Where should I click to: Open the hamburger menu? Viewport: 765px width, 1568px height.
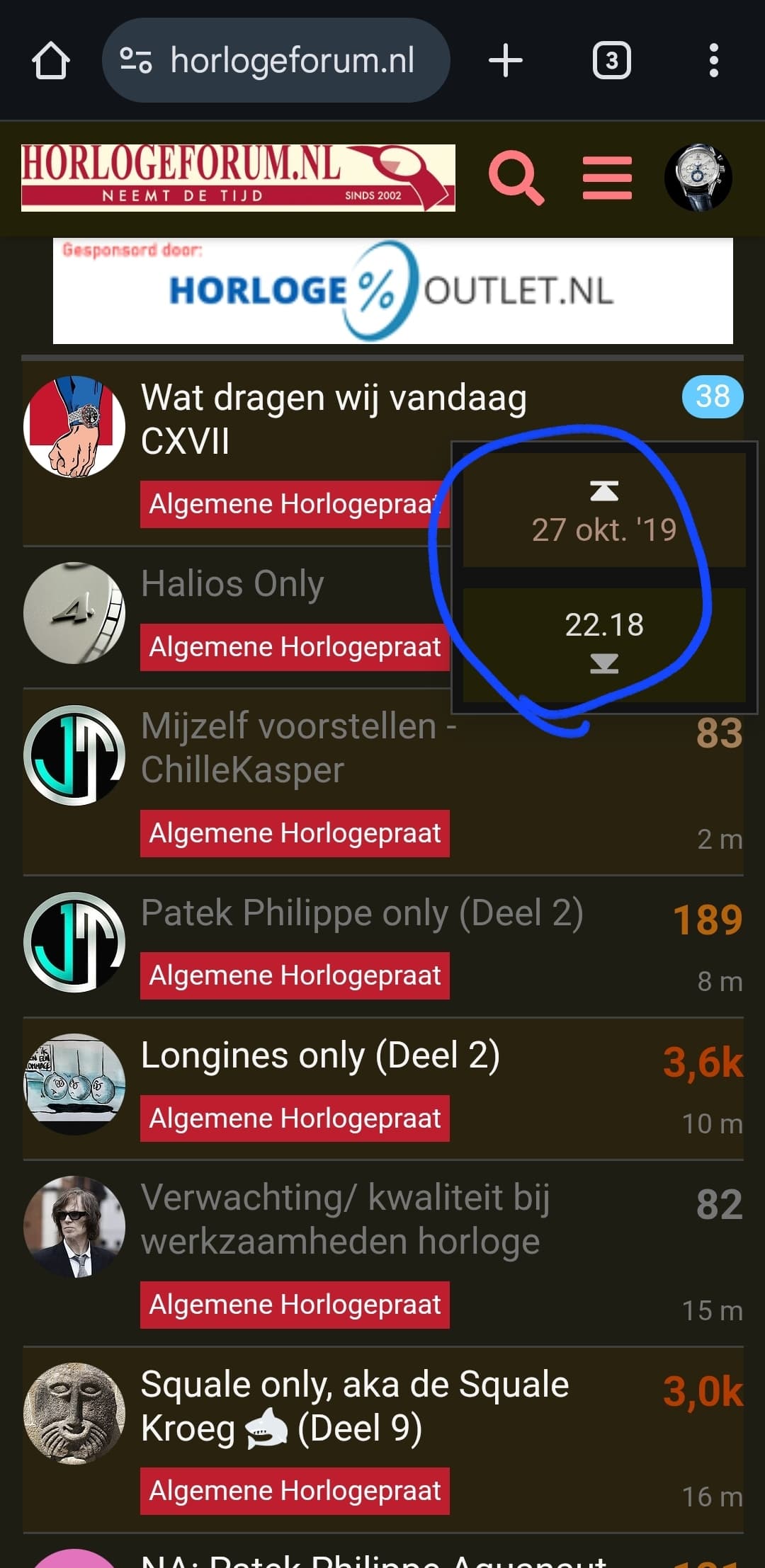(607, 178)
